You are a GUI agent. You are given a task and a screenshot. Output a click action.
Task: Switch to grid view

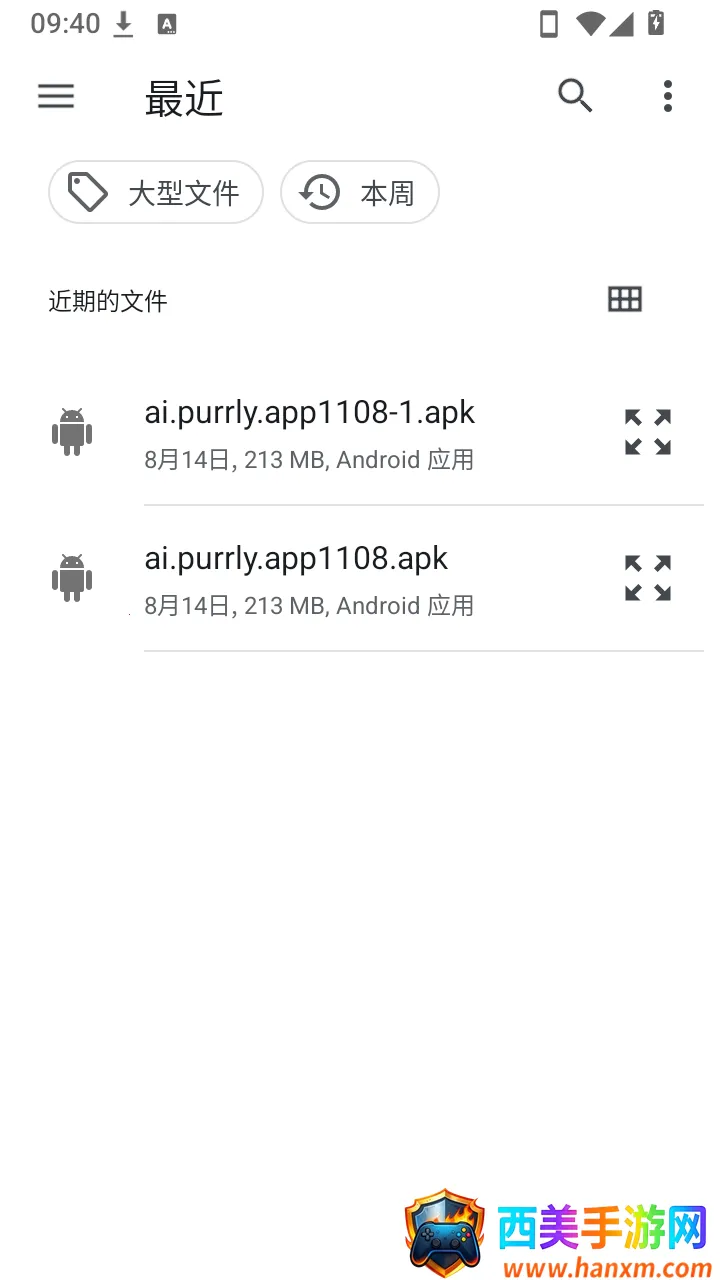point(625,299)
